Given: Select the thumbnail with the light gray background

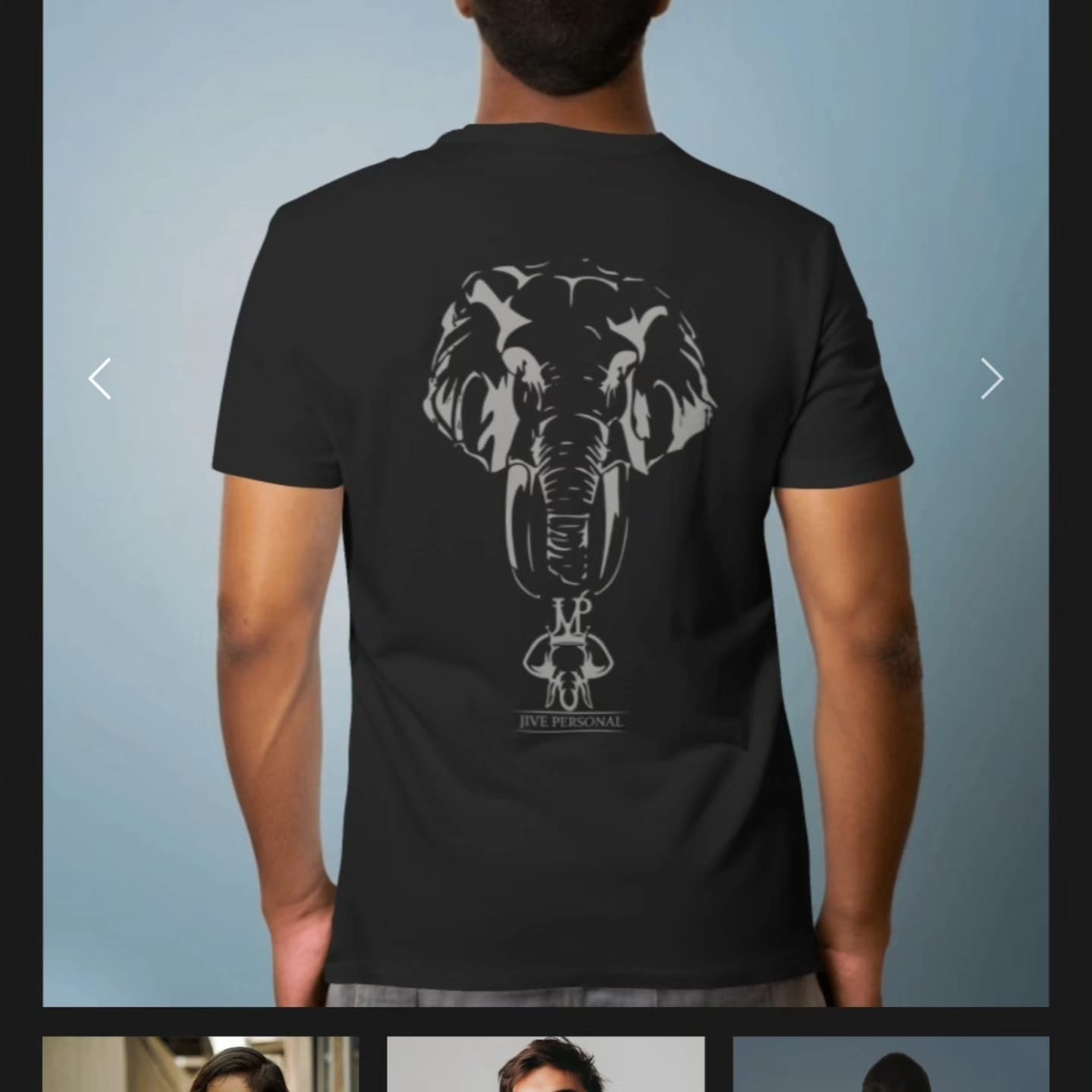Looking at the screenshot, I should (545, 1064).
